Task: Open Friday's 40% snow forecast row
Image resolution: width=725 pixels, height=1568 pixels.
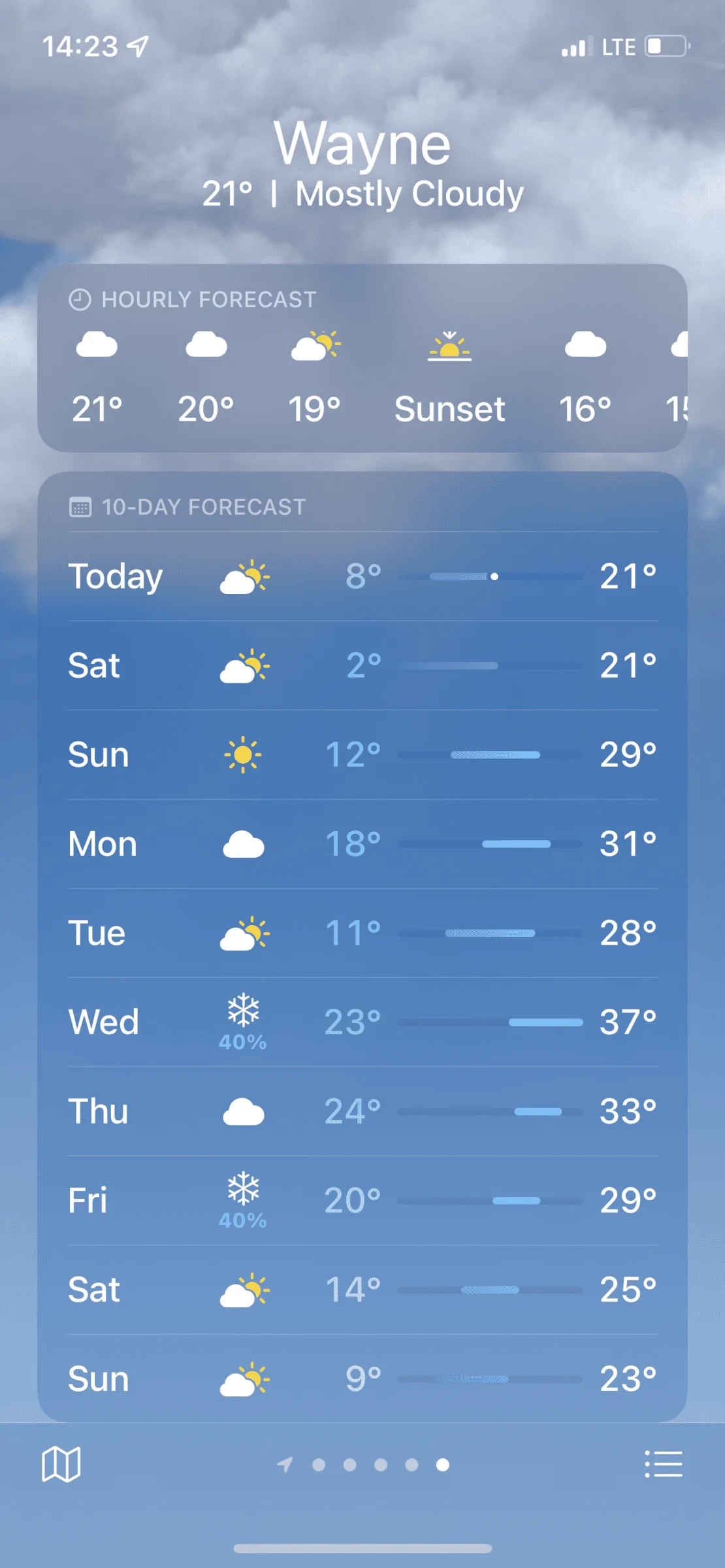Action: (x=362, y=1201)
